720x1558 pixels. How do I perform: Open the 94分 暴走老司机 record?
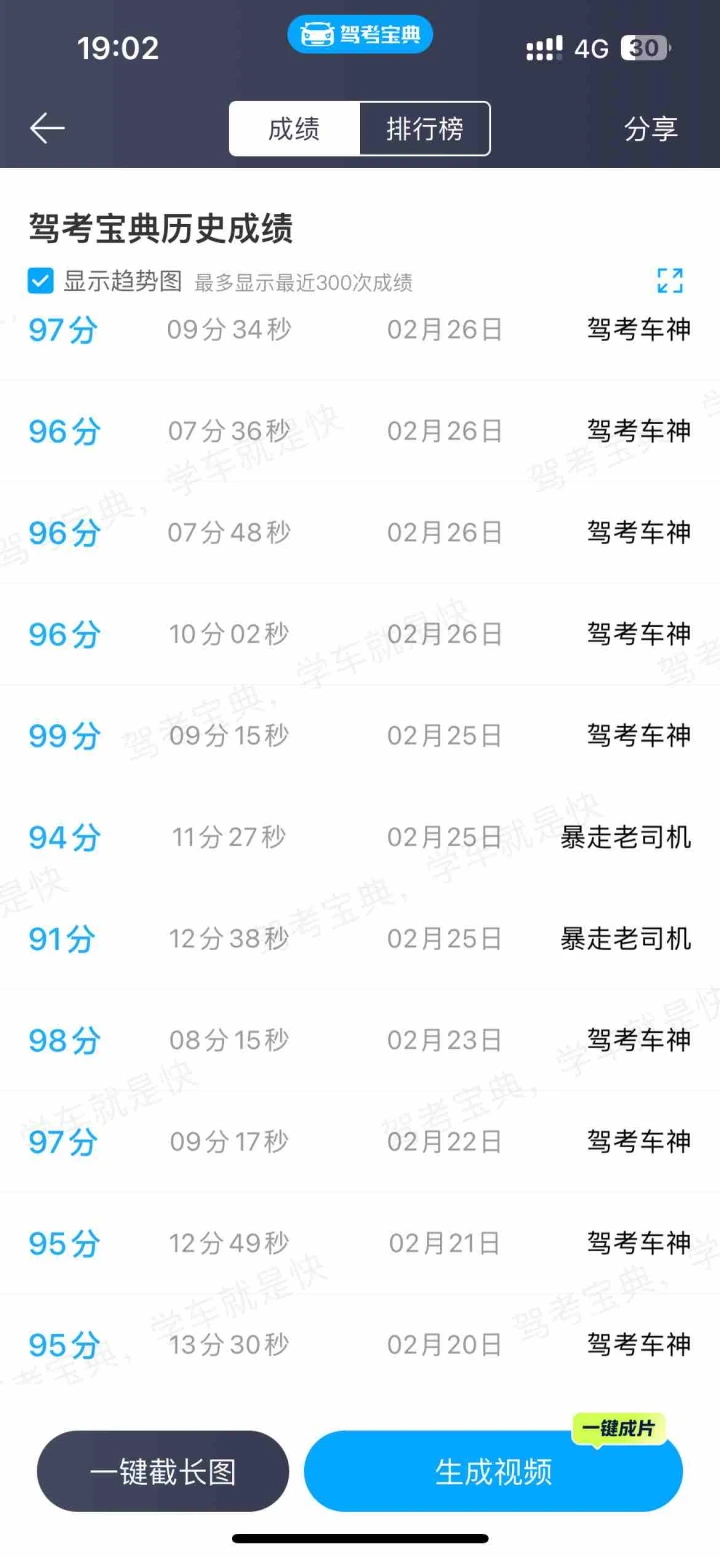coord(360,837)
